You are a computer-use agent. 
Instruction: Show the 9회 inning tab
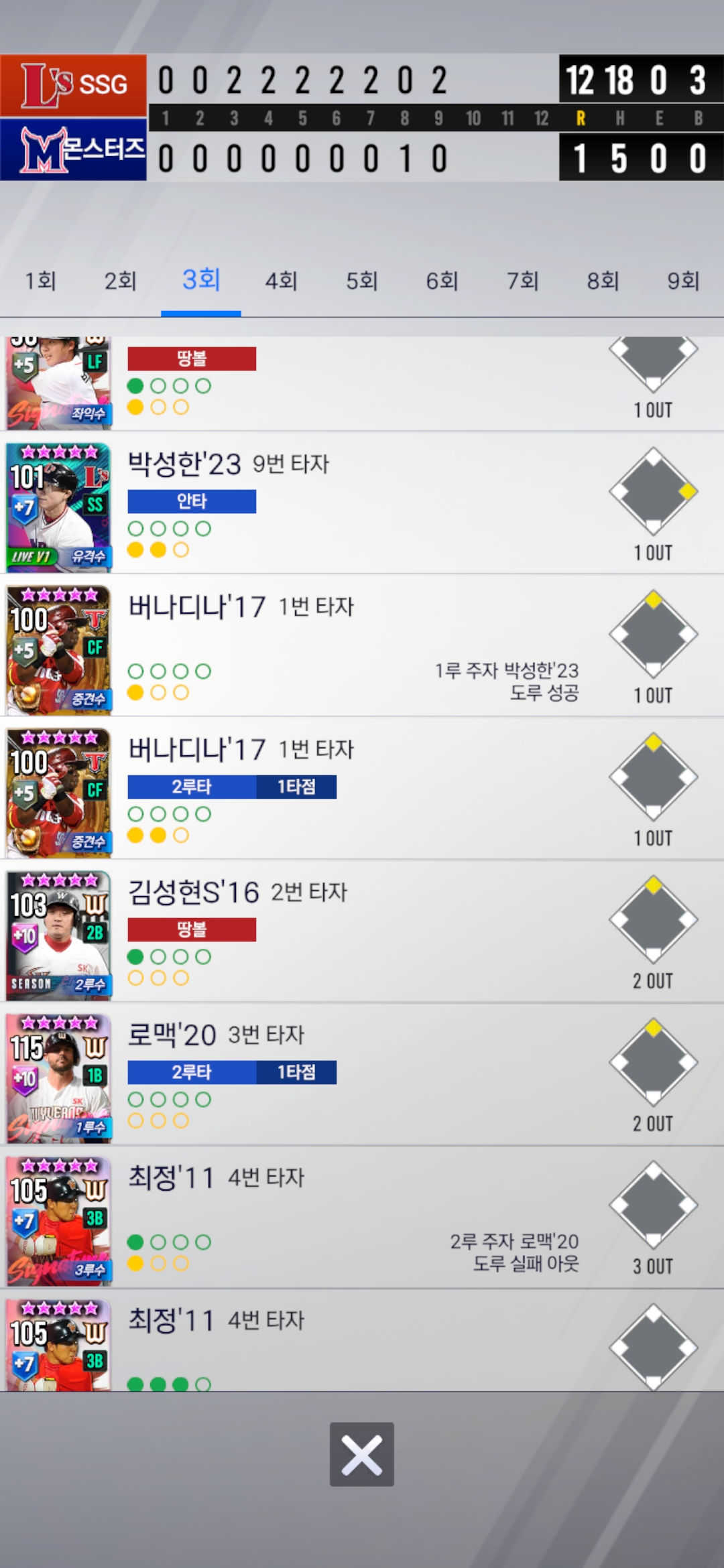point(684,280)
